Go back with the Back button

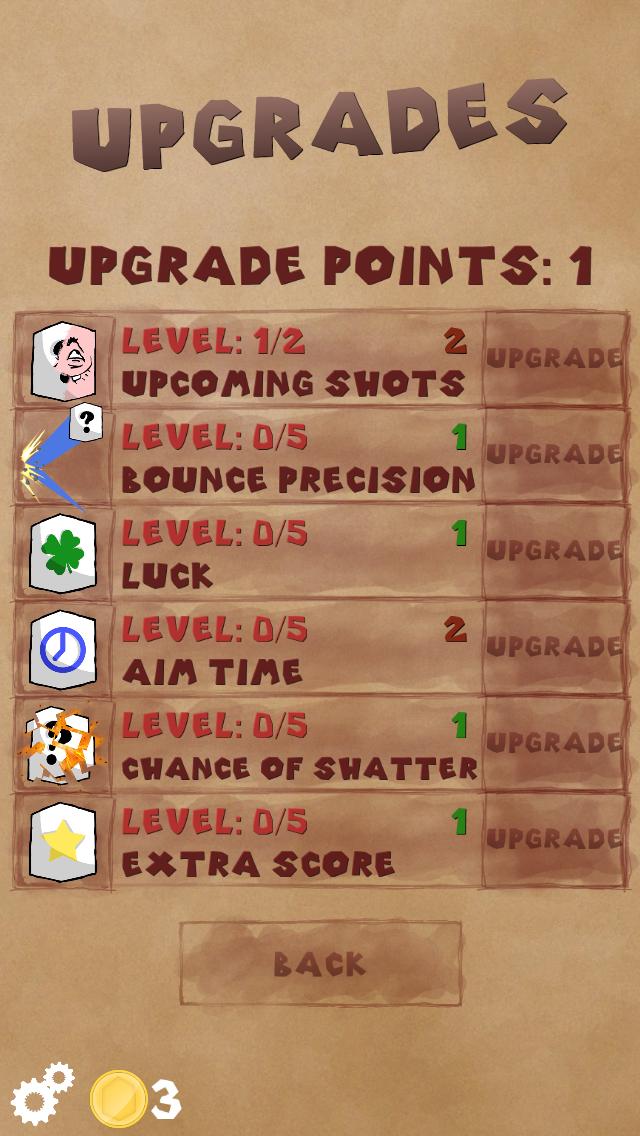click(320, 964)
